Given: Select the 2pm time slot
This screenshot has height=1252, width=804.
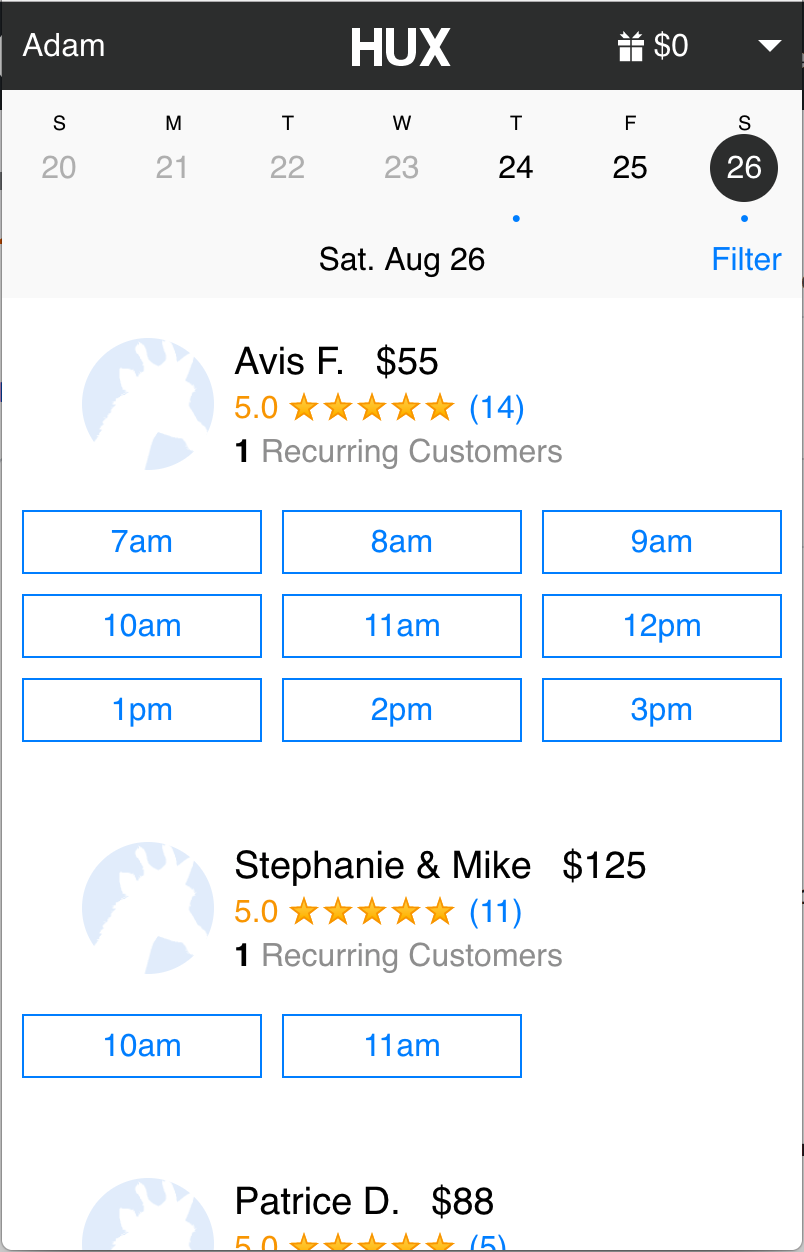Looking at the screenshot, I should [402, 710].
